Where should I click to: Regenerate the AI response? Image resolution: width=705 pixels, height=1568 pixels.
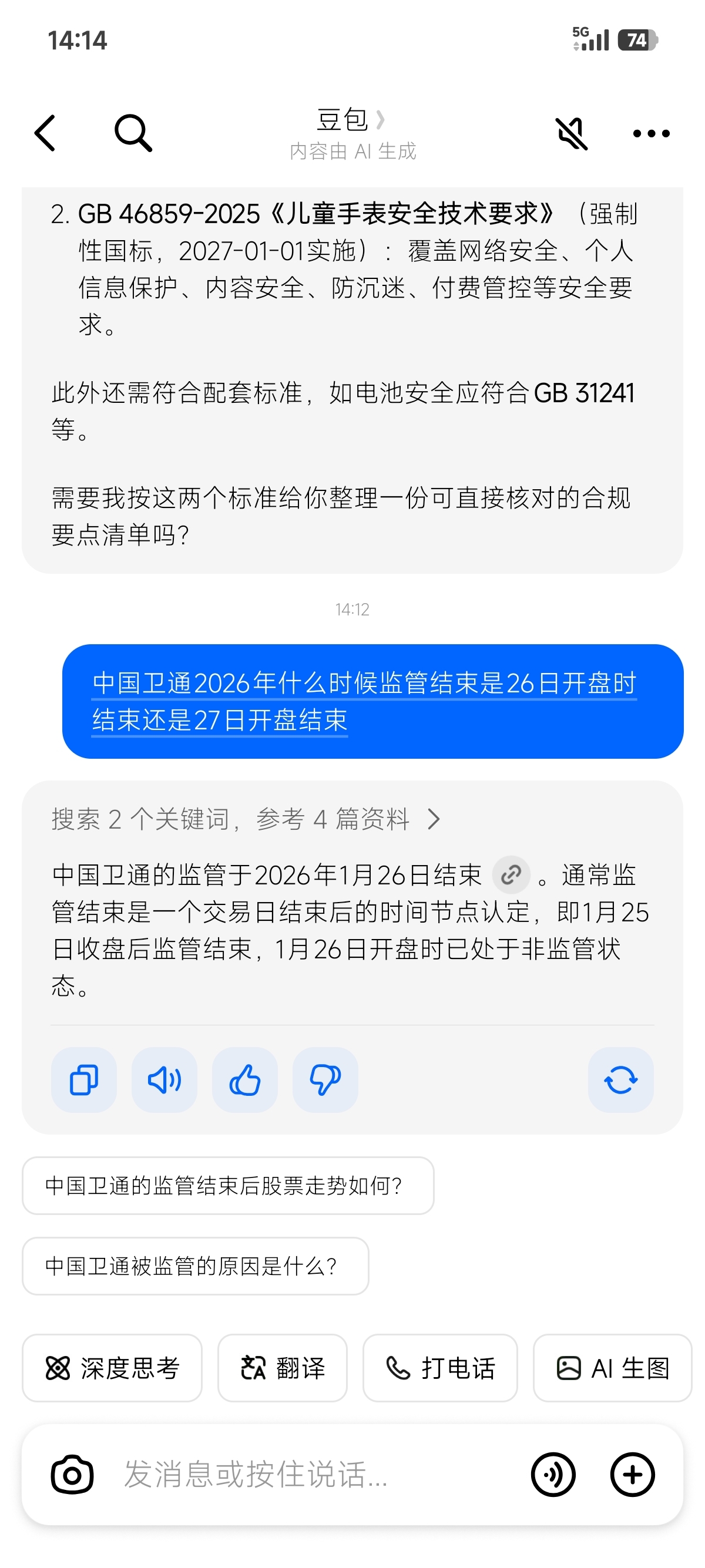[x=621, y=1080]
